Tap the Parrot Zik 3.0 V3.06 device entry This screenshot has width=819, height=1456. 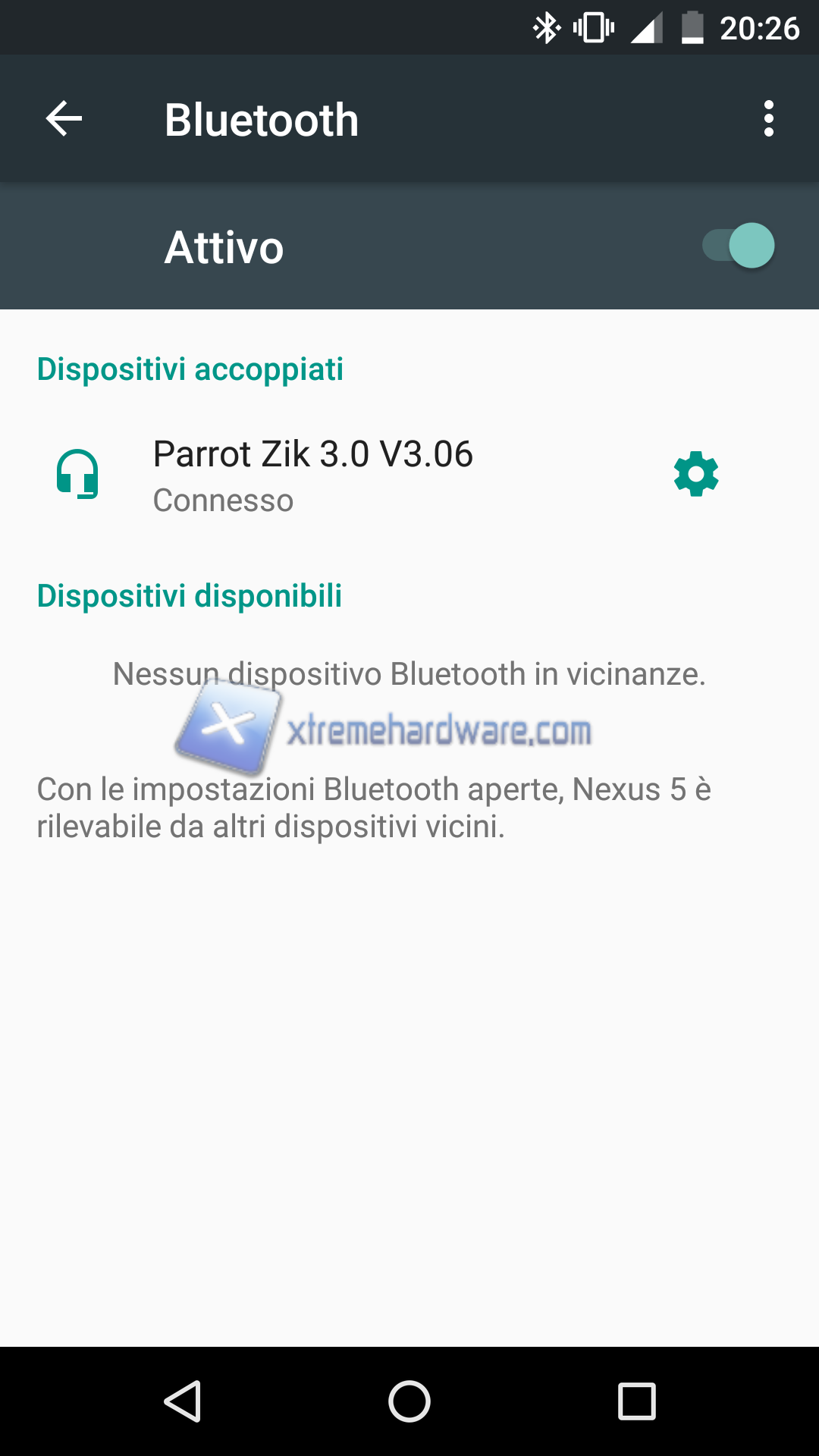pyautogui.click(x=313, y=453)
